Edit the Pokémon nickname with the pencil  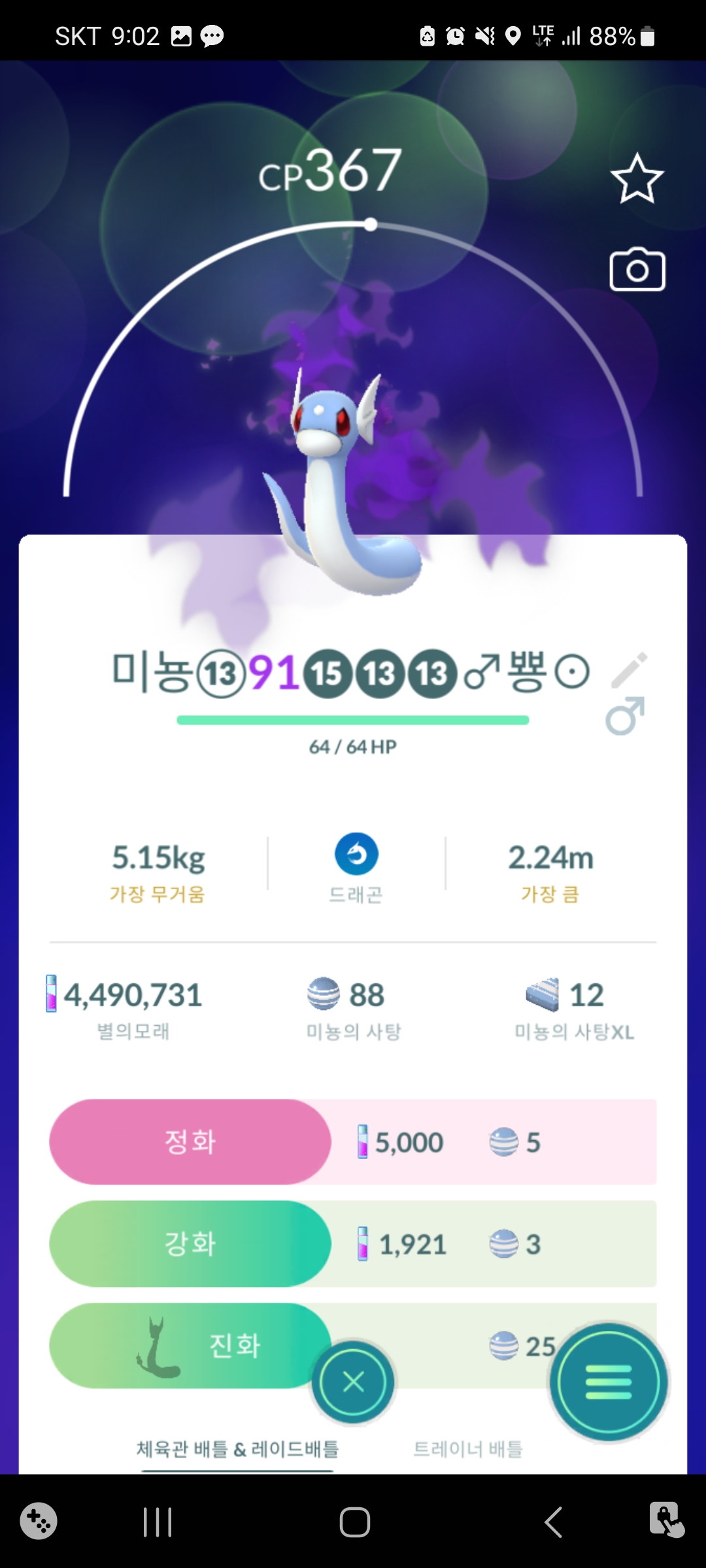629,670
